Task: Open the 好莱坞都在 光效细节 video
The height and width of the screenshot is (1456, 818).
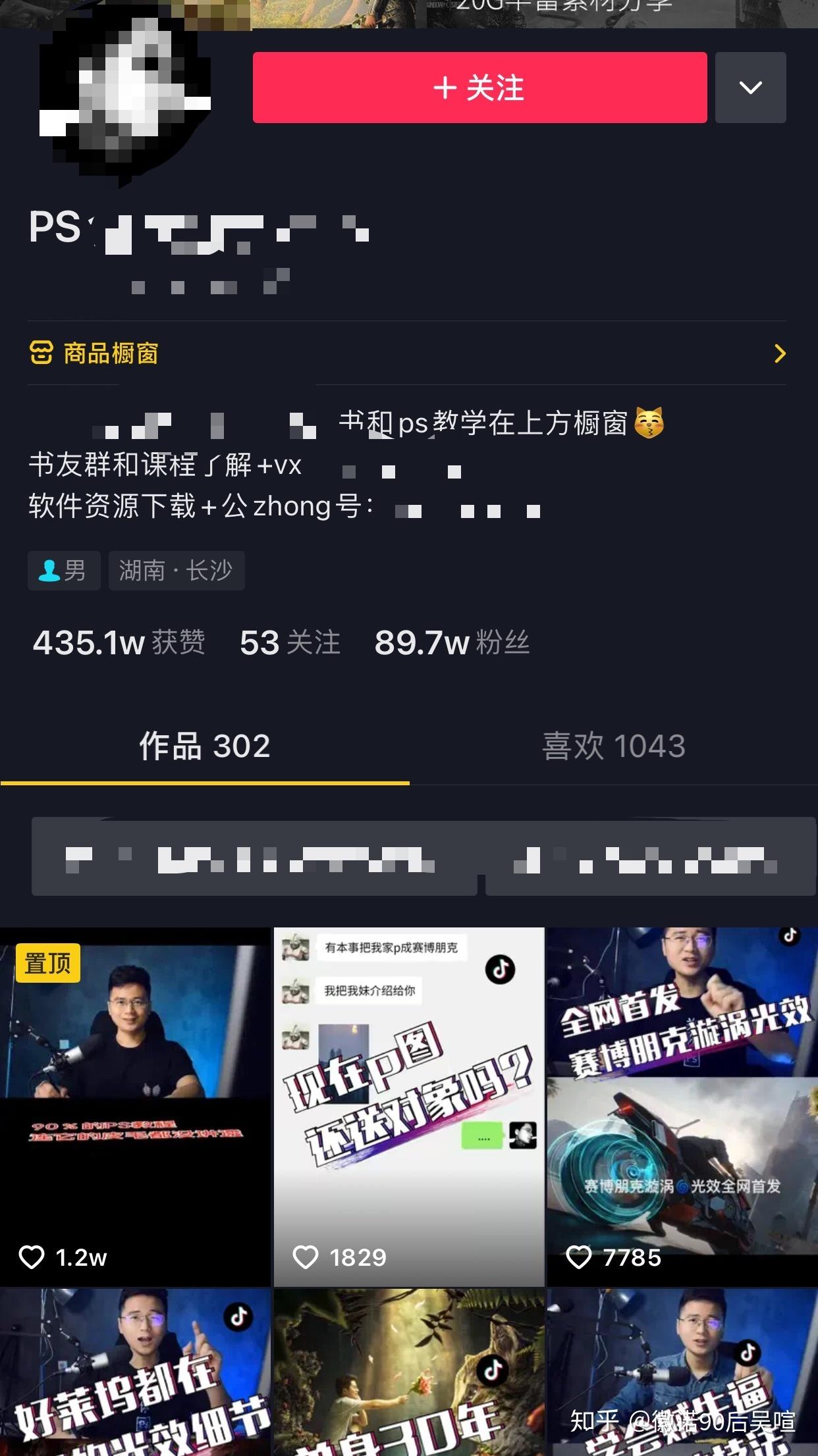Action: click(135, 1372)
